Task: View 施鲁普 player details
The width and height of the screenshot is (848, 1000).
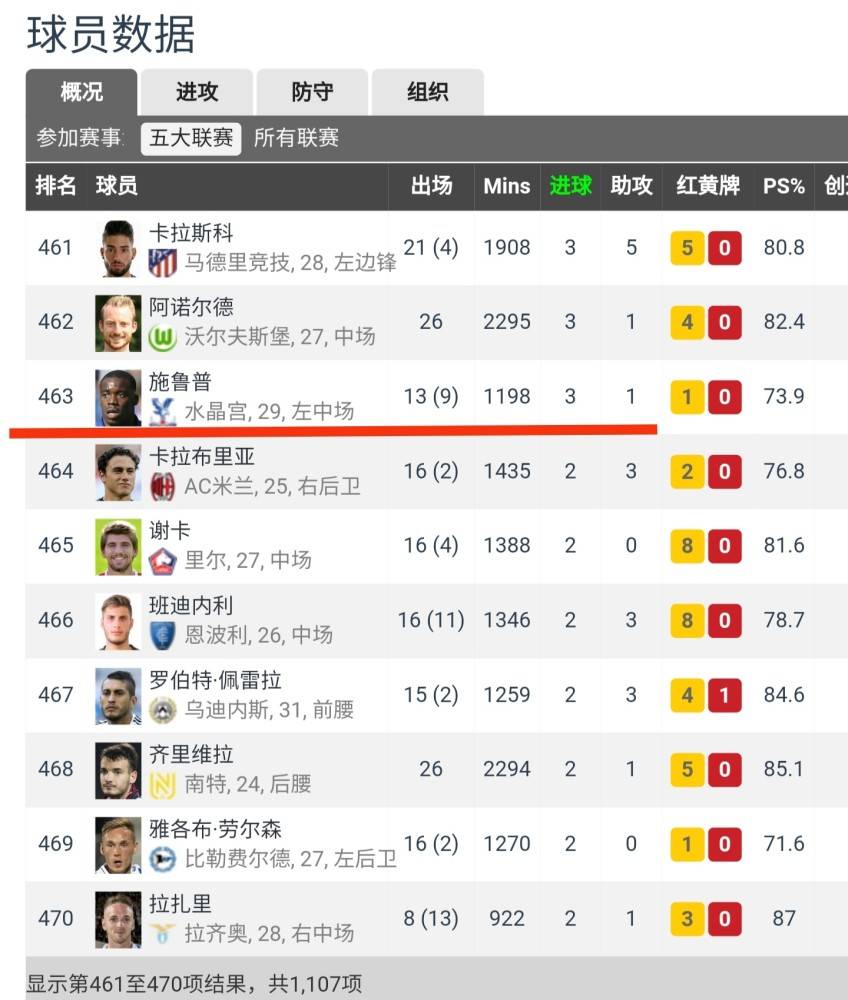Action: pyautogui.click(x=180, y=382)
